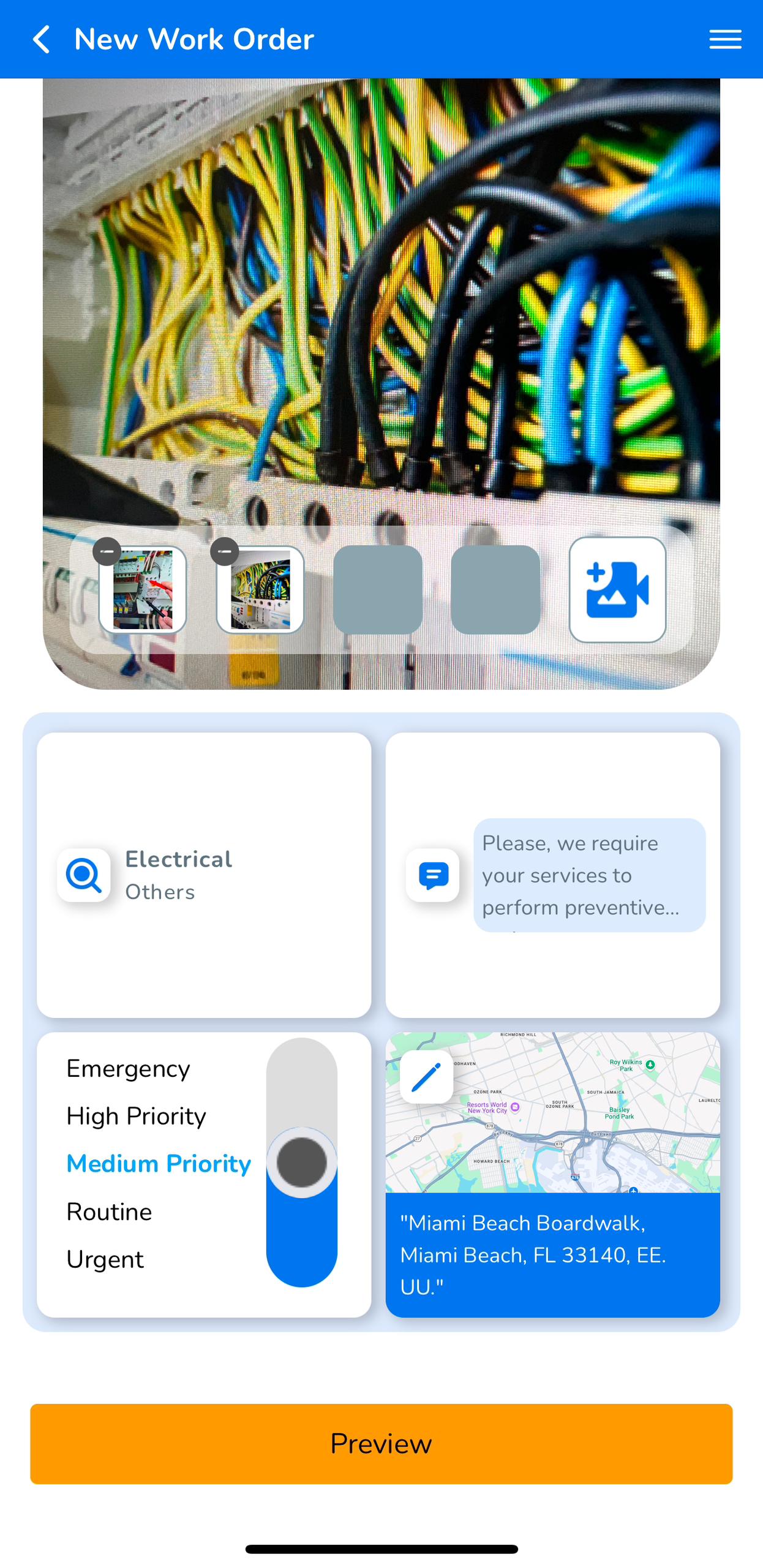This screenshot has width=763, height=1568.
Task: Remove the first electrical panel photo
Action: [x=107, y=551]
